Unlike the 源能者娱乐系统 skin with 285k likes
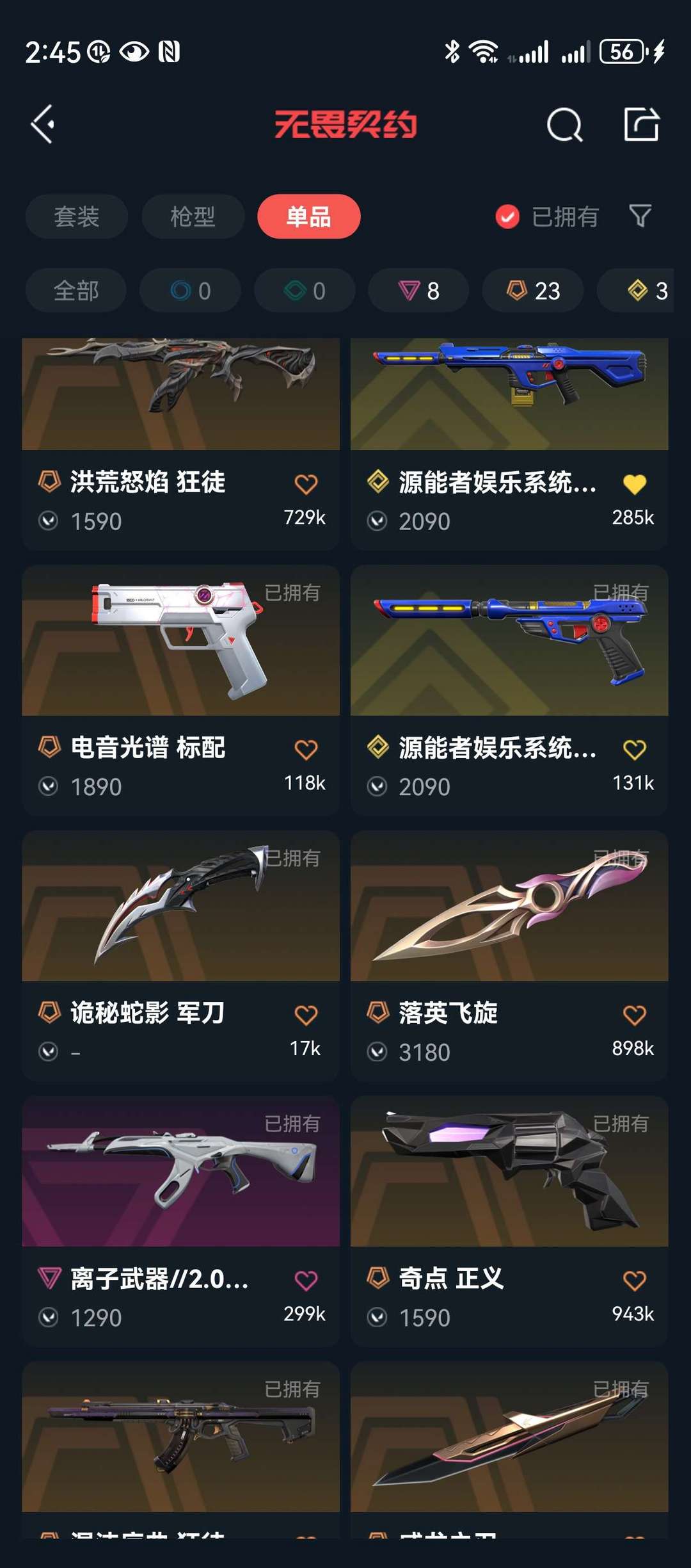Viewport: 691px width, 1568px height. 634,484
